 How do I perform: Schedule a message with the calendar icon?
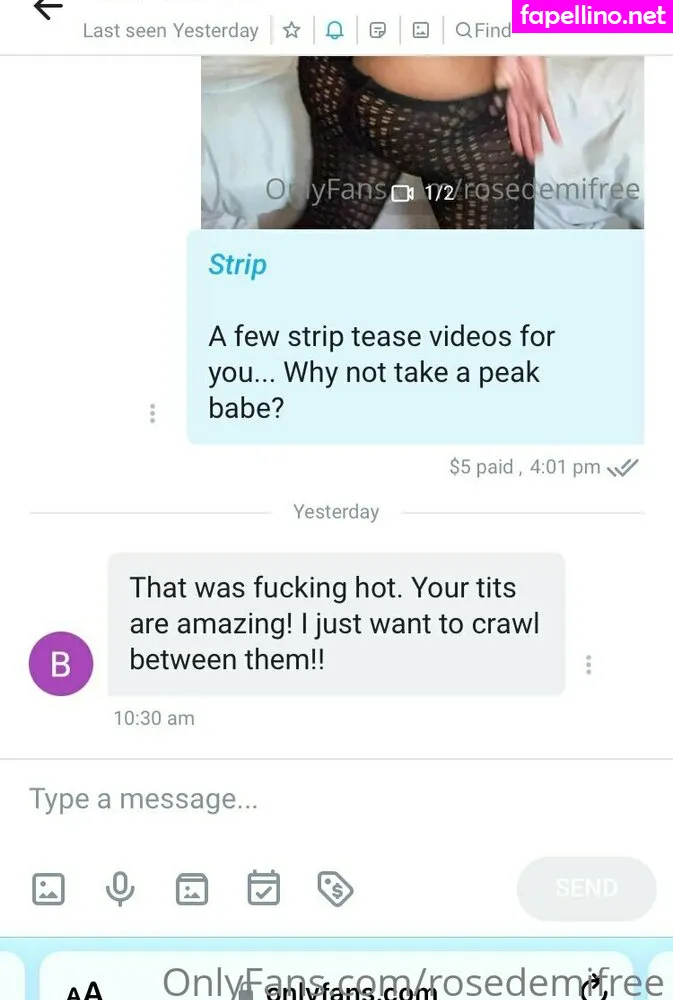[x=264, y=888]
